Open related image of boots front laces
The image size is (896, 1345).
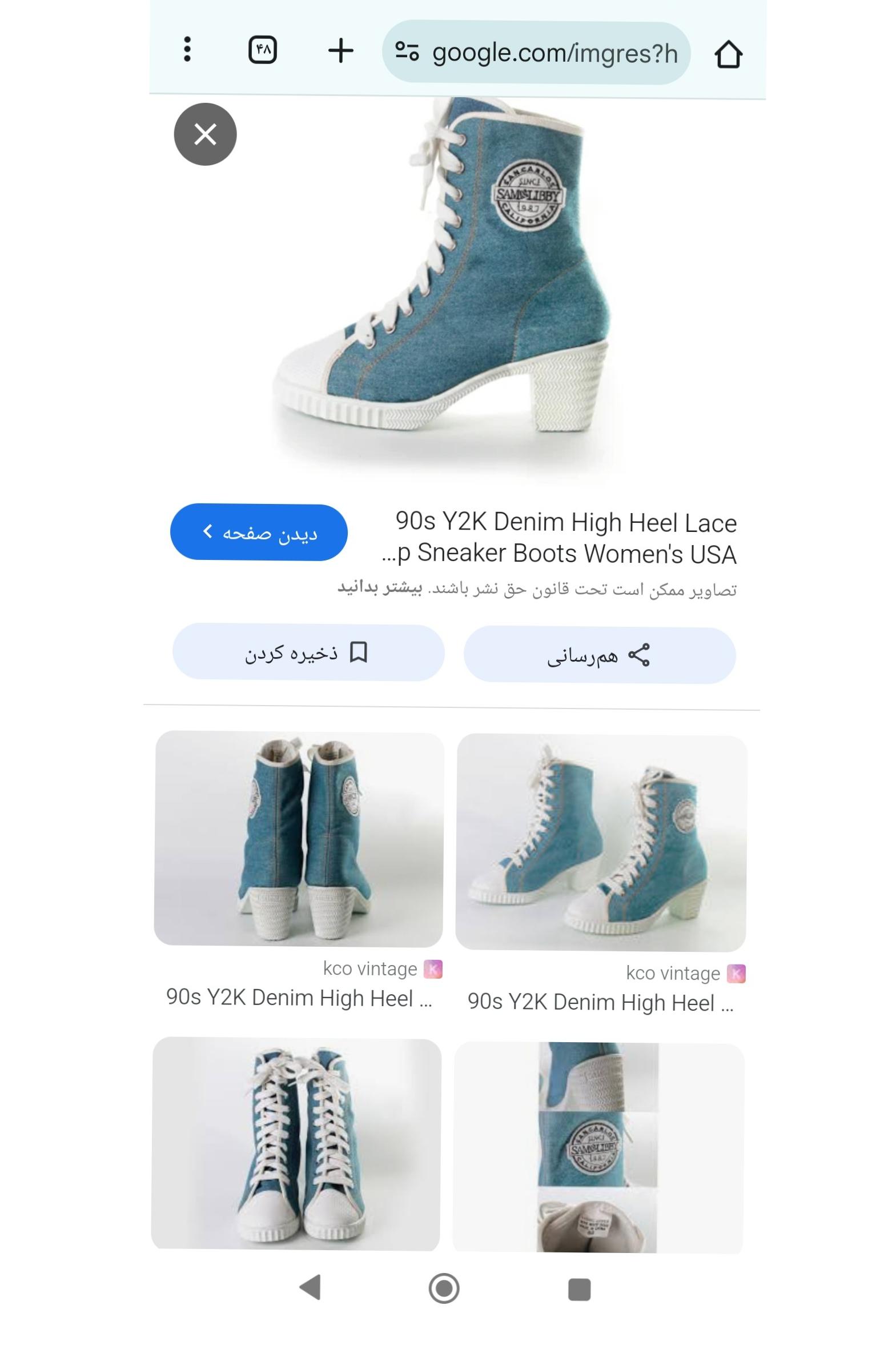click(296, 1143)
